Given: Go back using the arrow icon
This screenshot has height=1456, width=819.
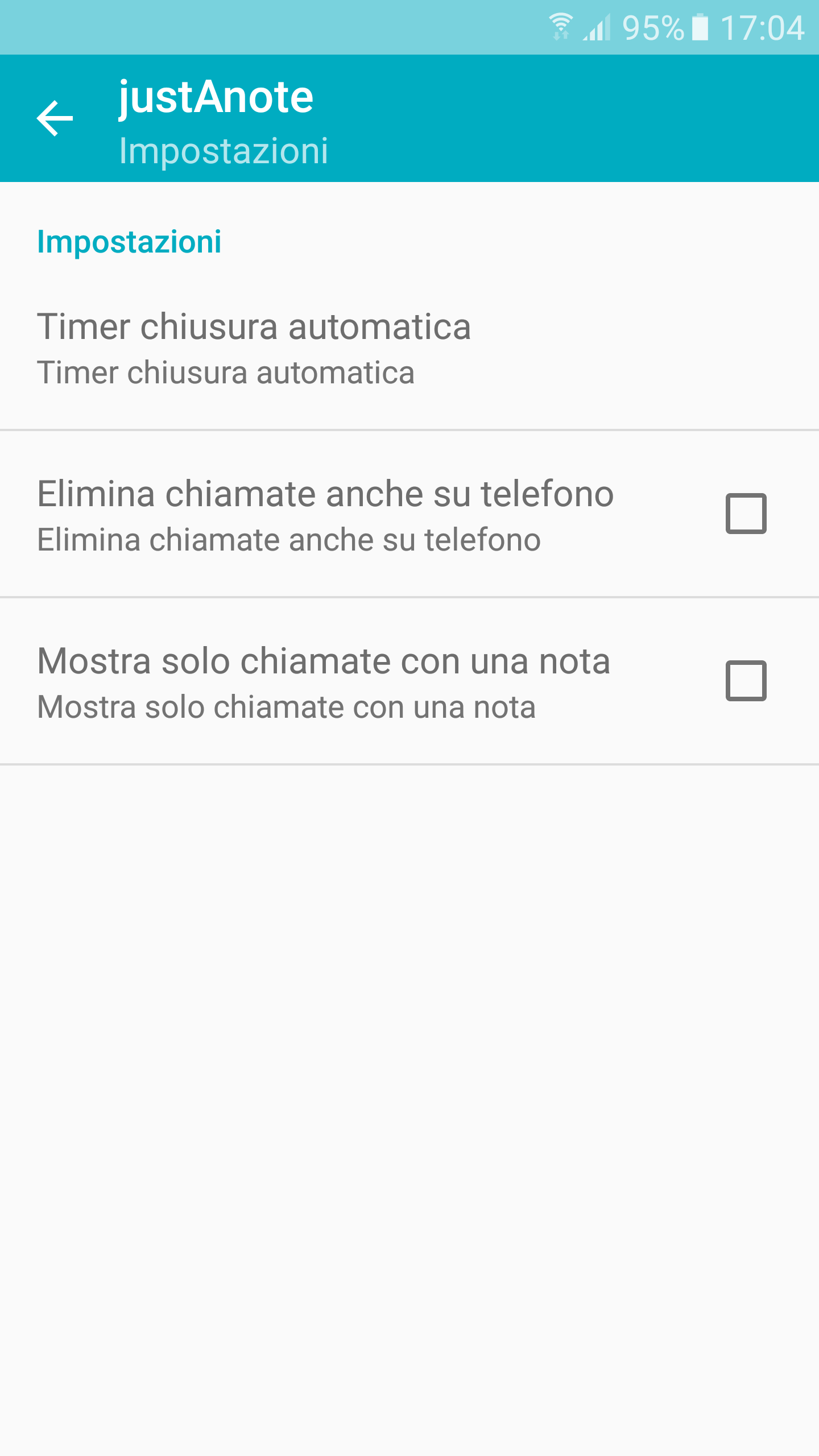Looking at the screenshot, I should click(55, 118).
